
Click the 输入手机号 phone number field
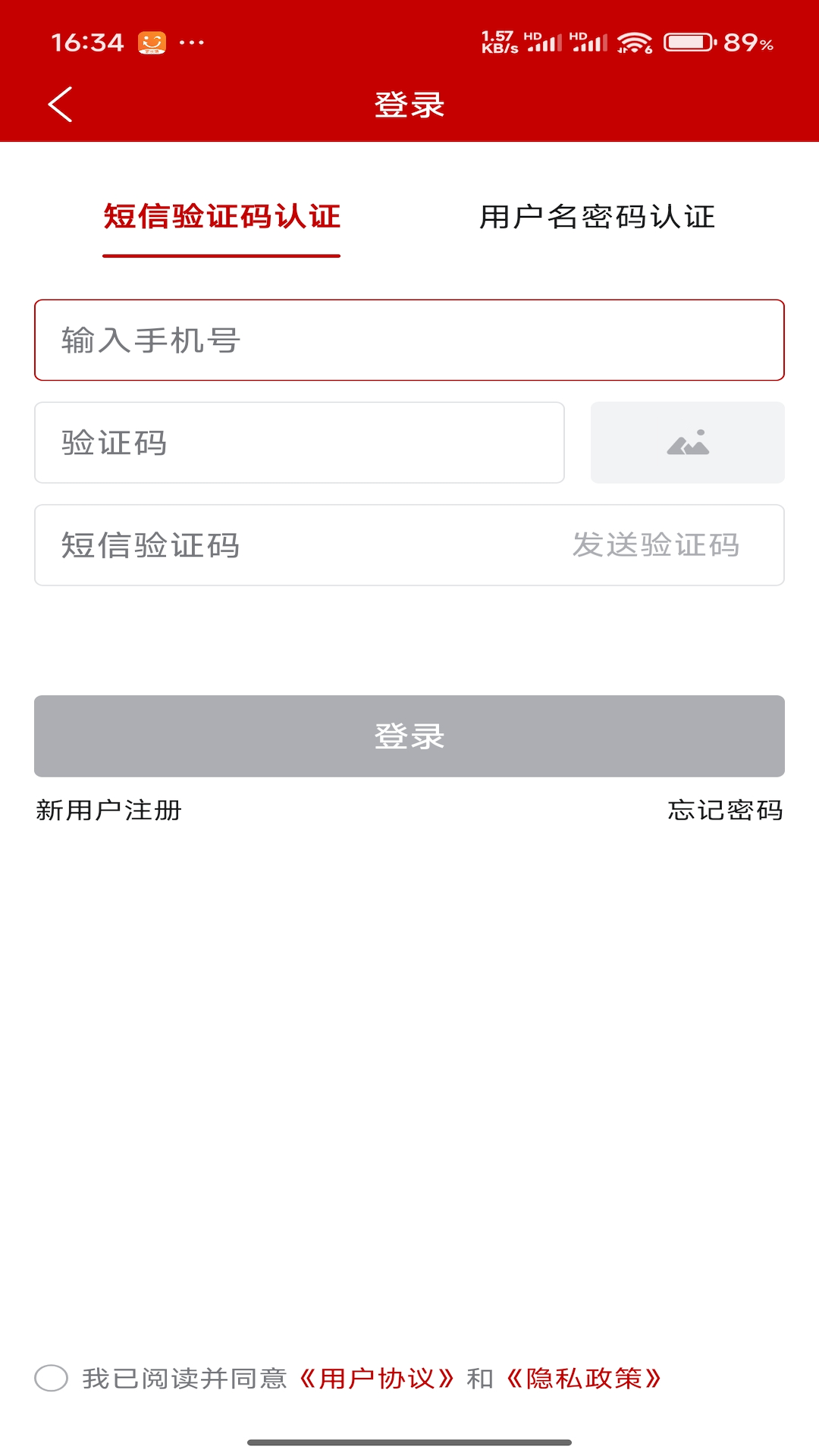coord(409,340)
